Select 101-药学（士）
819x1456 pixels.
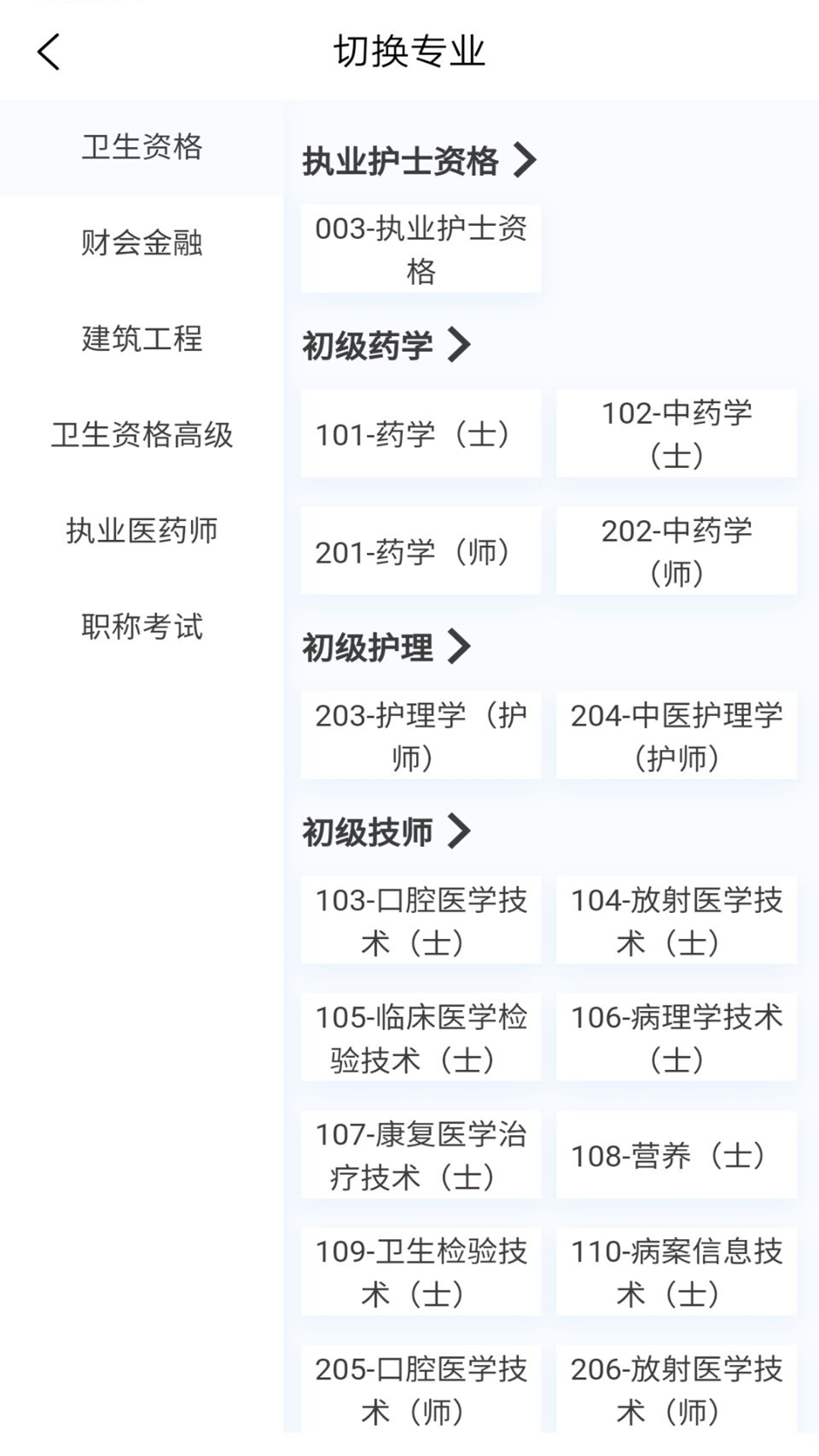pos(422,433)
